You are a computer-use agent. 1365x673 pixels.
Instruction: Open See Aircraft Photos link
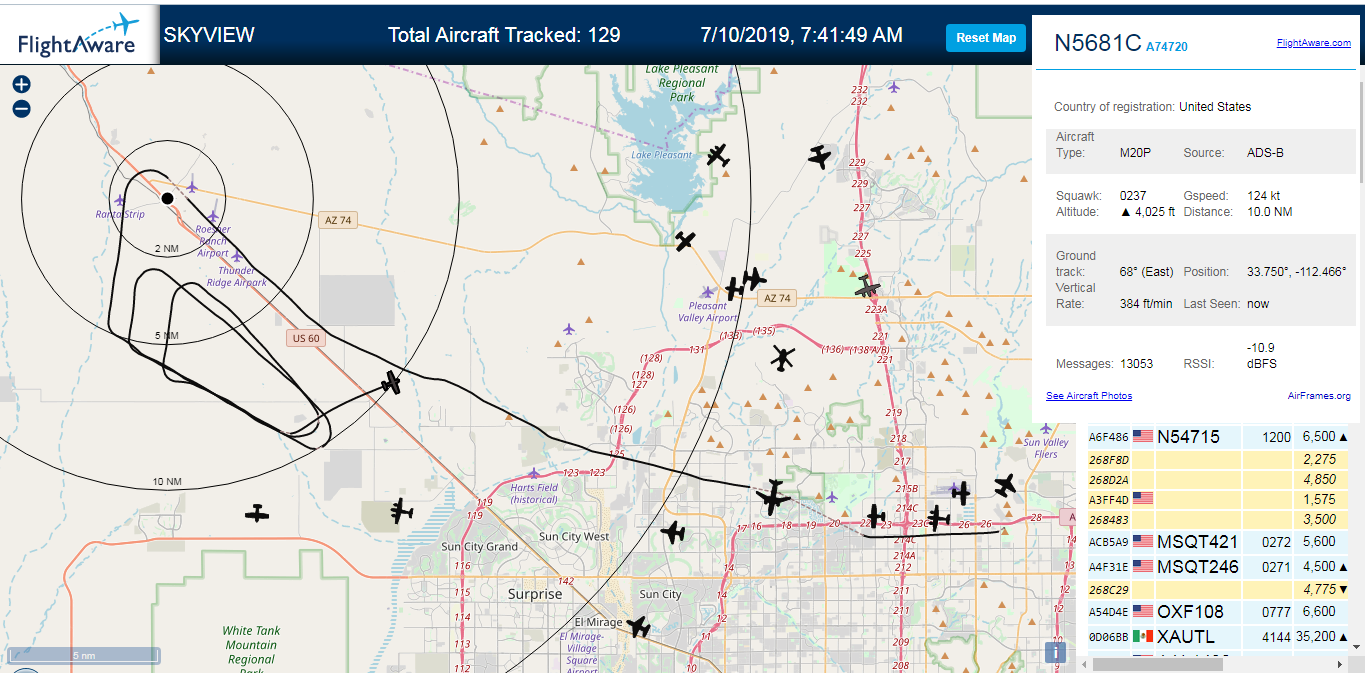(x=1089, y=396)
